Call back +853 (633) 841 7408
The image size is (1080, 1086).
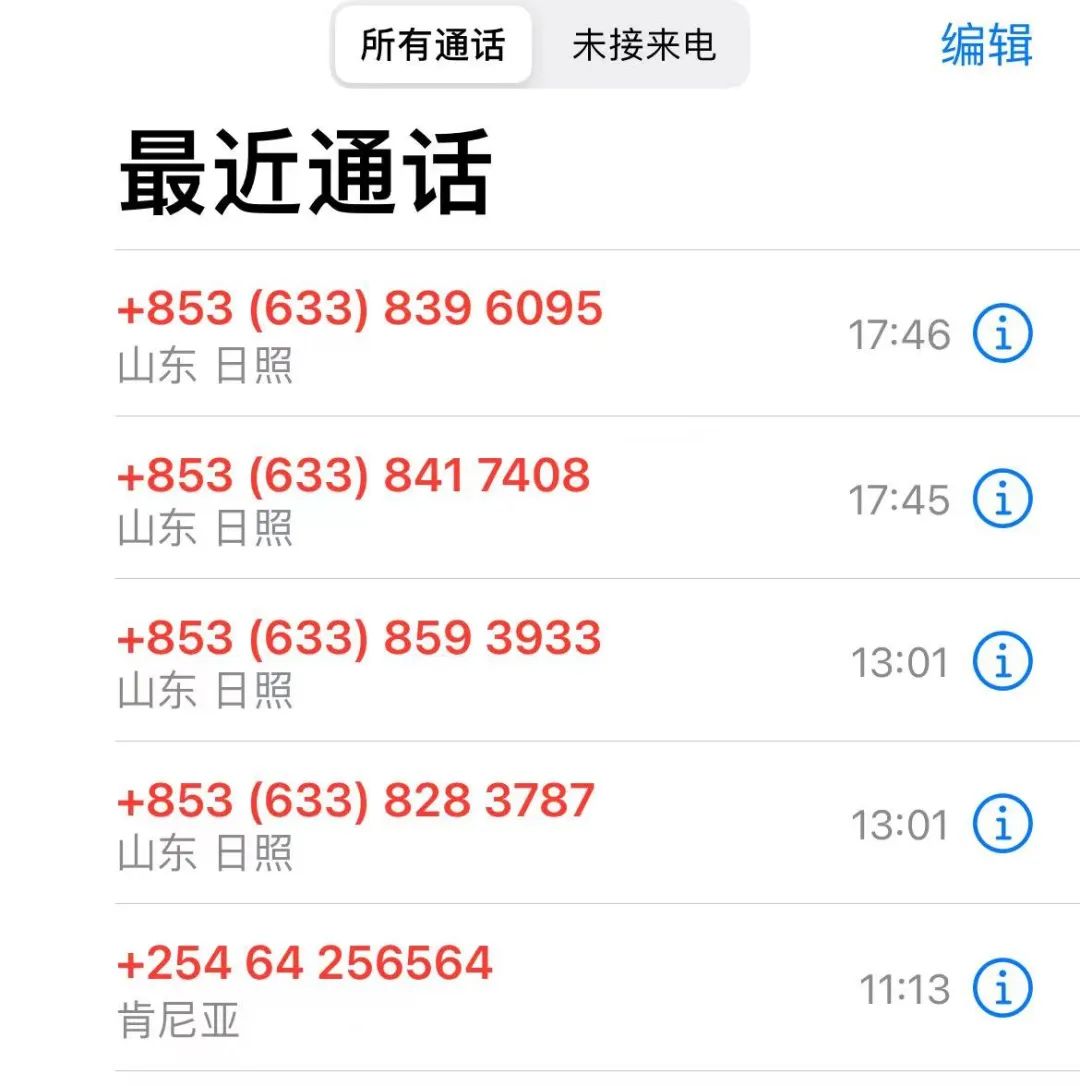pyautogui.click(x=355, y=474)
